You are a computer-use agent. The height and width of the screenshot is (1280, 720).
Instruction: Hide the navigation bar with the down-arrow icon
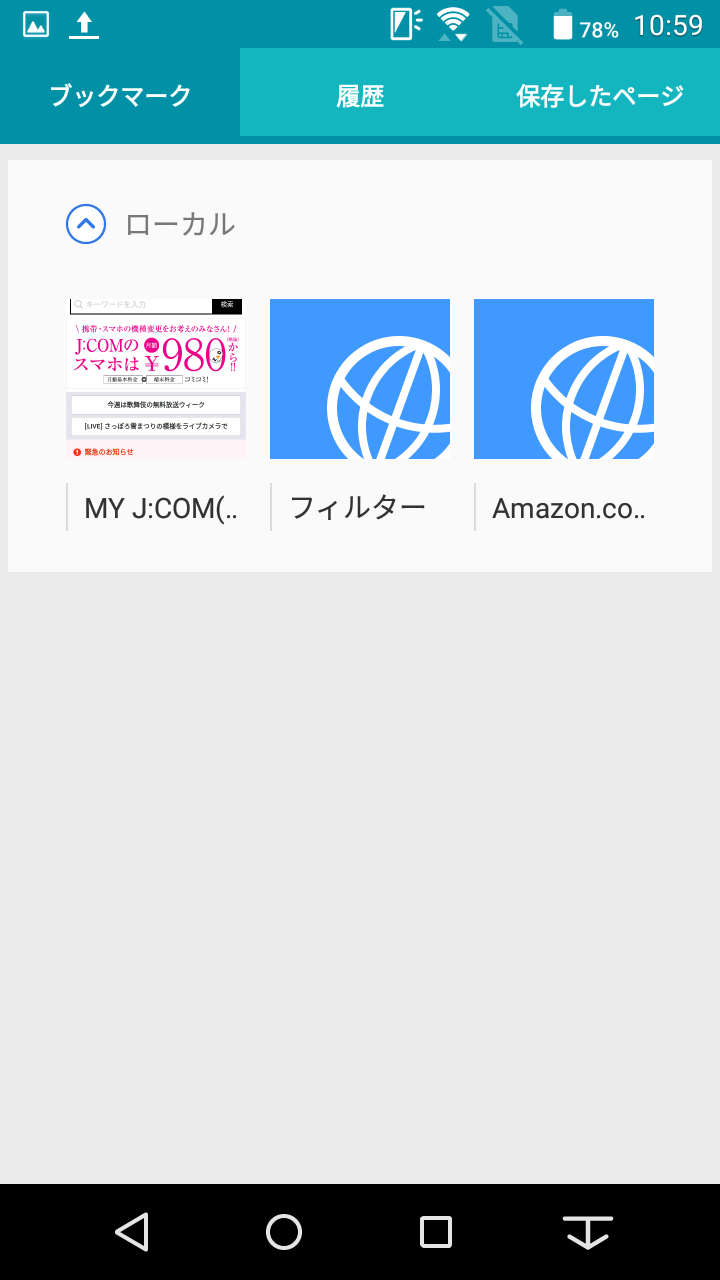(x=588, y=1232)
